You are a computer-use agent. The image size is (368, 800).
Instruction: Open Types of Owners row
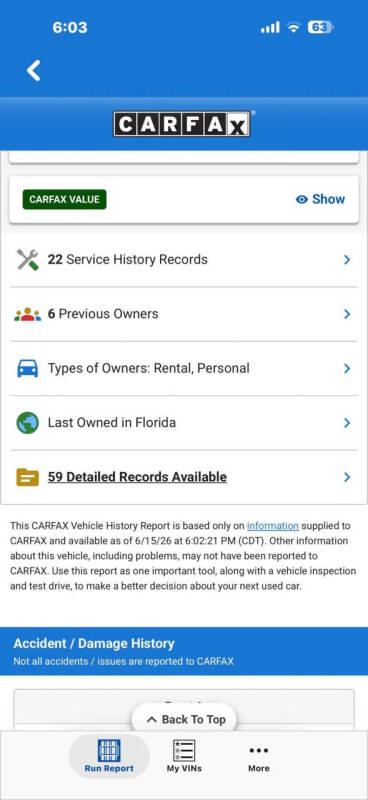(184, 368)
